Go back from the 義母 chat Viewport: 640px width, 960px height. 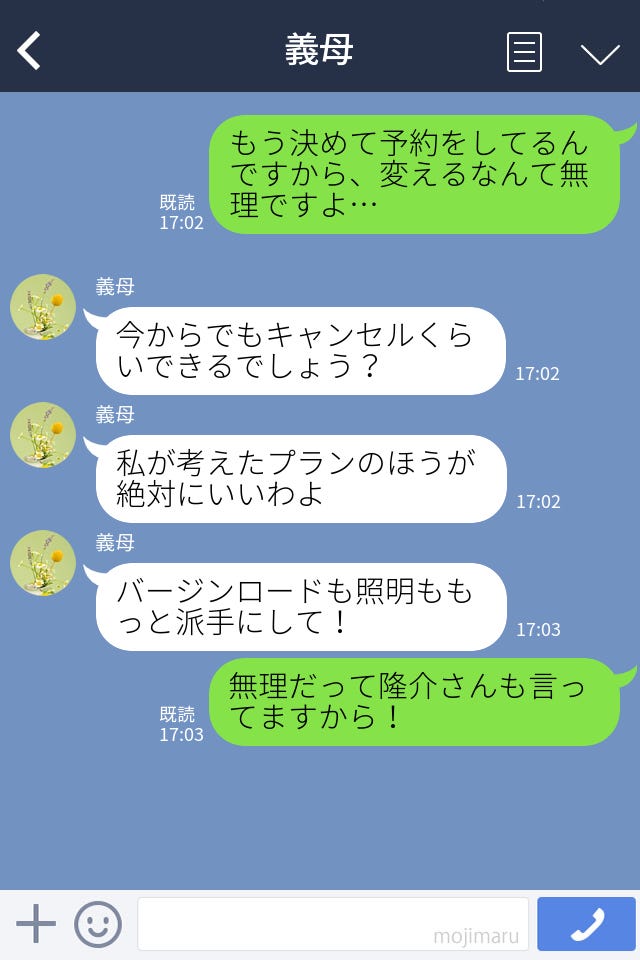(x=30, y=51)
